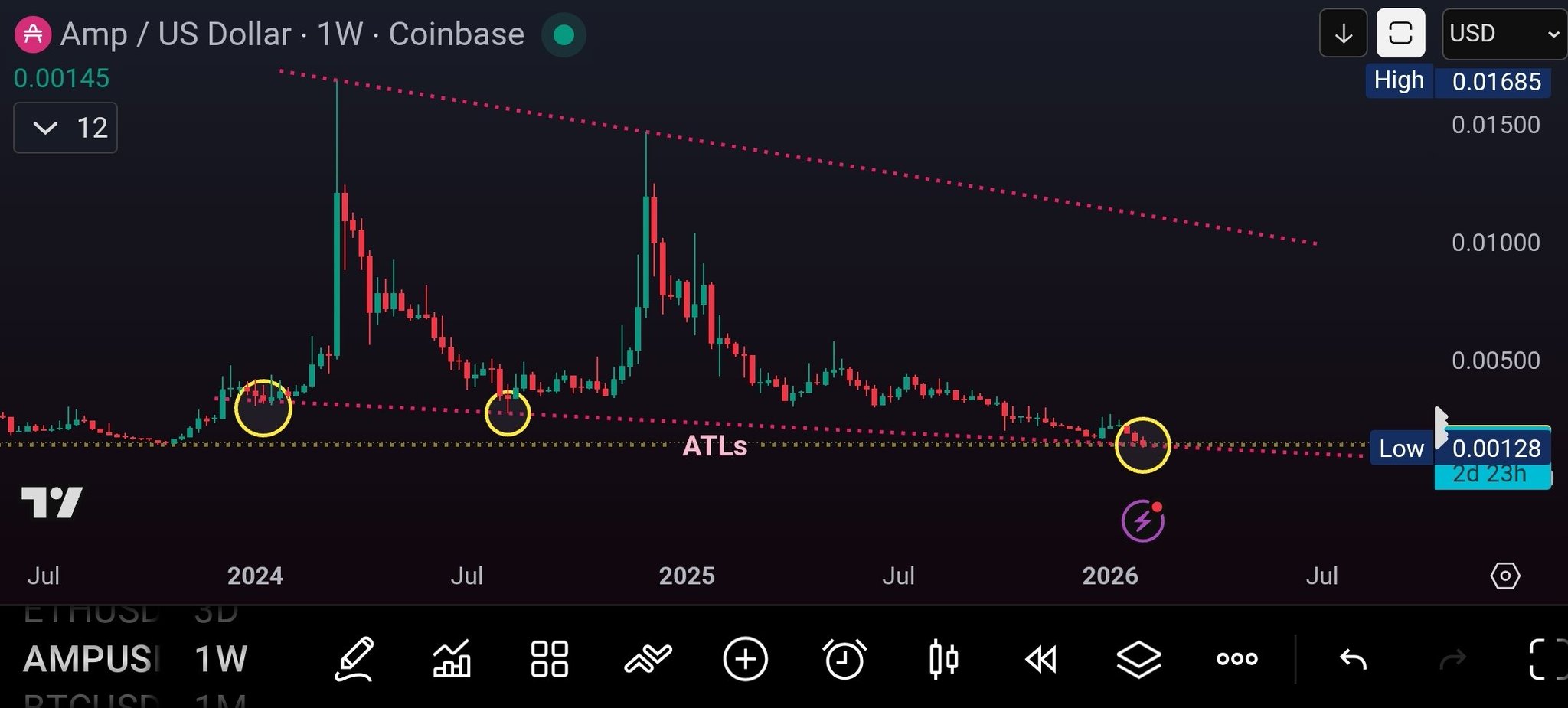Screen dimensions: 1568x708
Task: Open the AMPUSD symbol search
Action: tap(88, 658)
